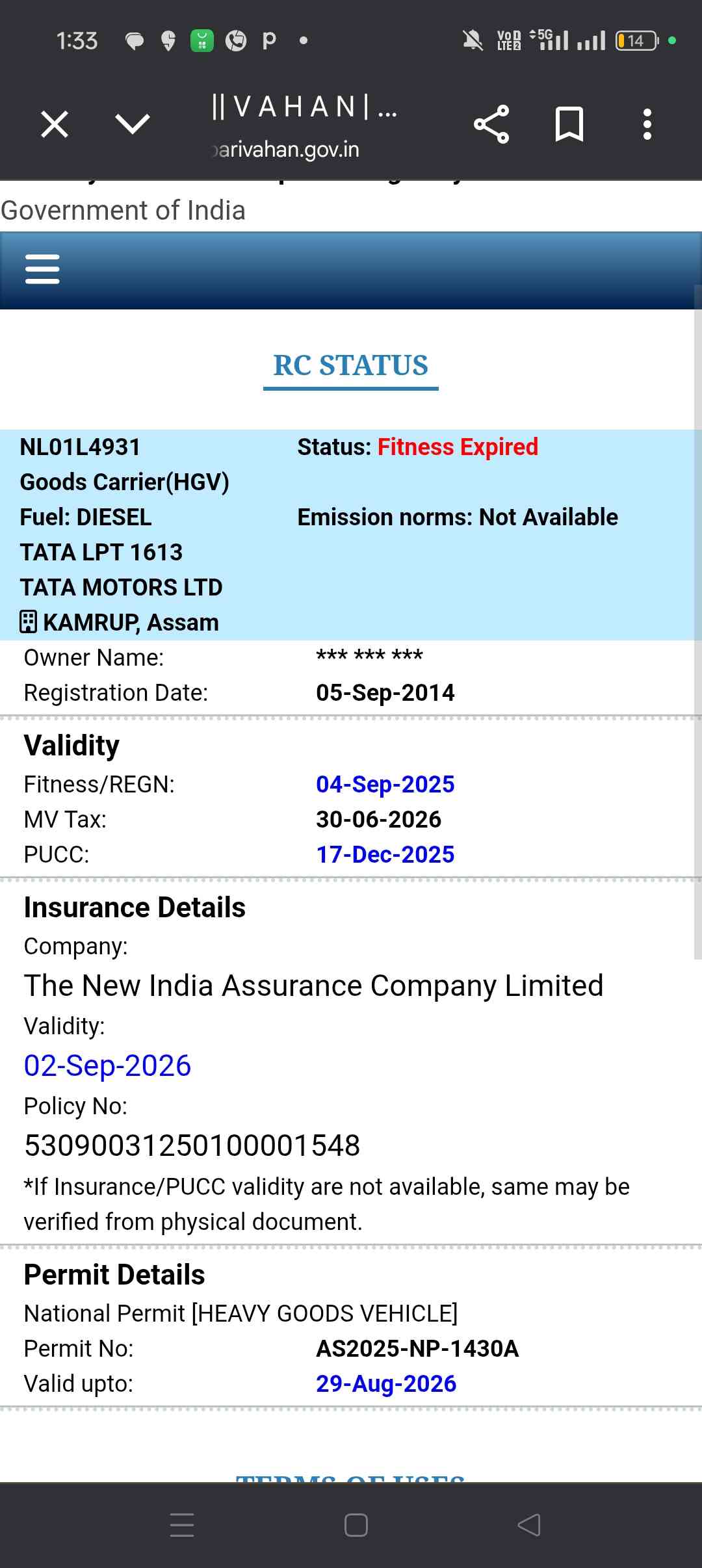
Task: Expand the page info chevron
Action: (x=132, y=124)
